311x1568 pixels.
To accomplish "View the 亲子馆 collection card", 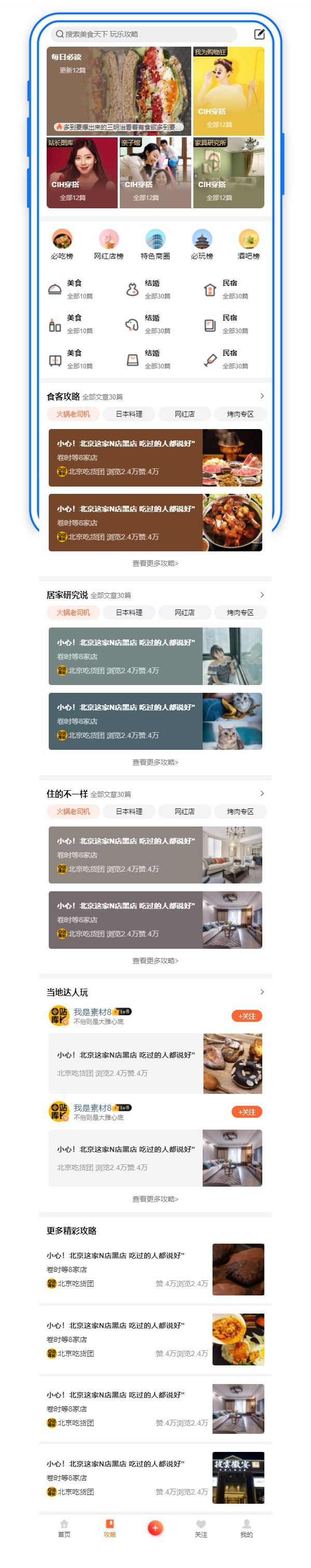I will coord(155,173).
